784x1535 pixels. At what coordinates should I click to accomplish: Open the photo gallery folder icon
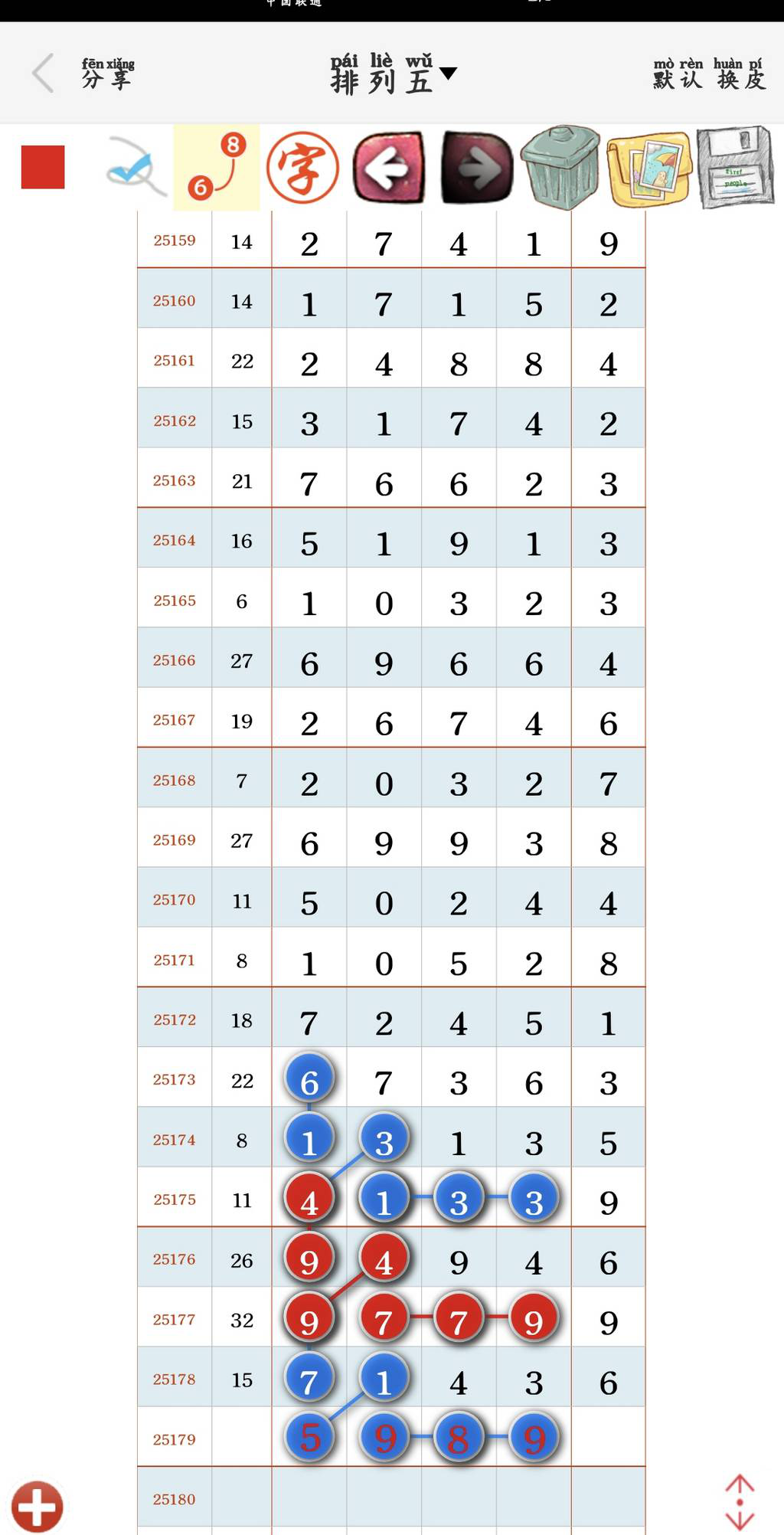(x=649, y=169)
